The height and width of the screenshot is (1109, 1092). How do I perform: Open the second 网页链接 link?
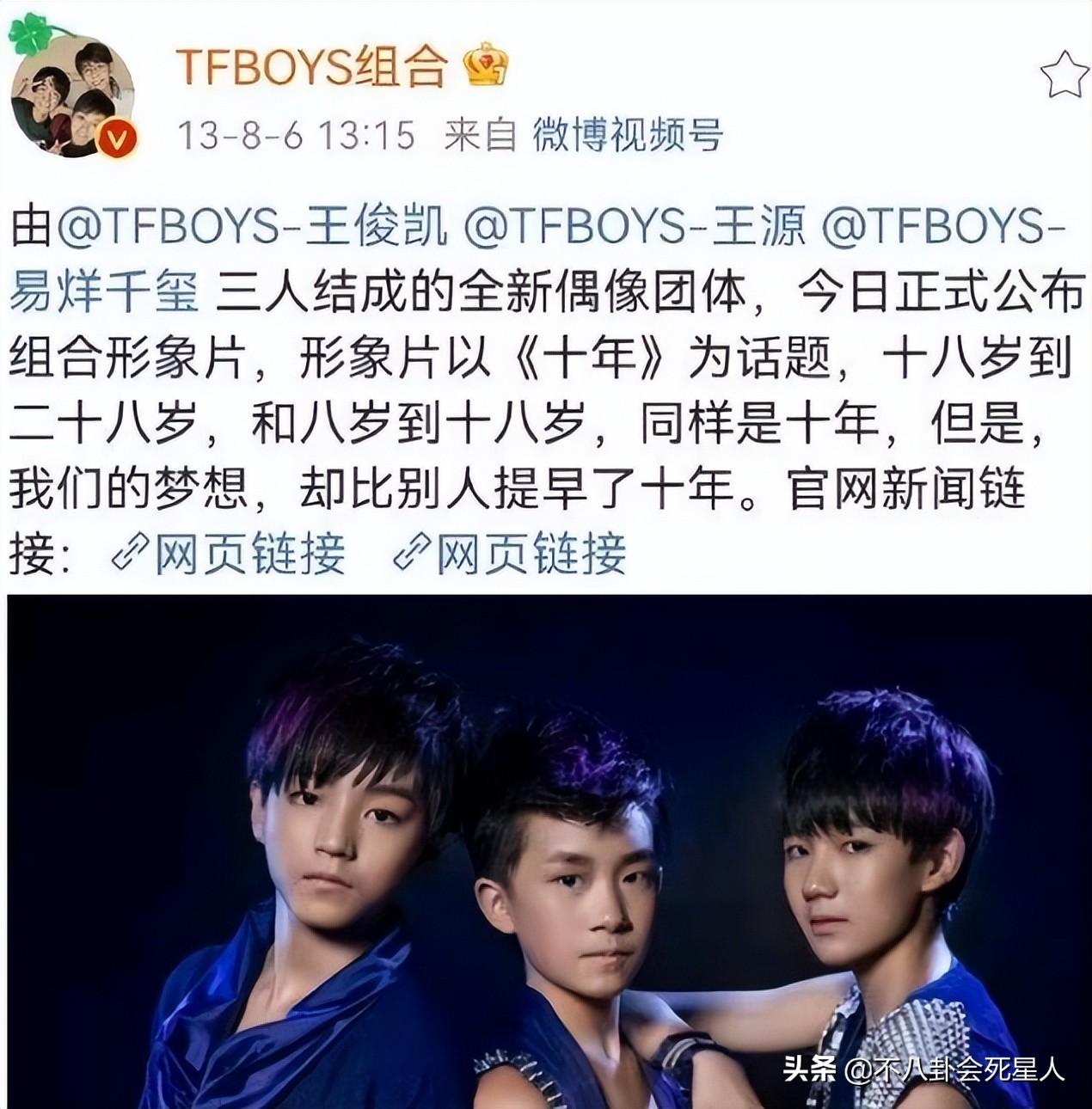click(511, 553)
